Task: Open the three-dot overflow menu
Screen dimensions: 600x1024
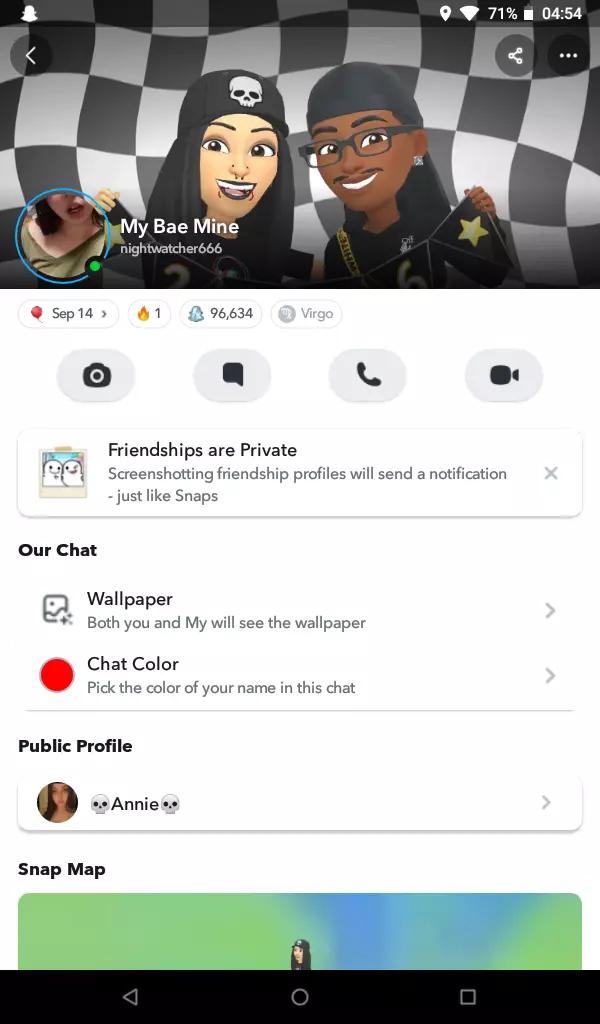Action: click(x=568, y=56)
